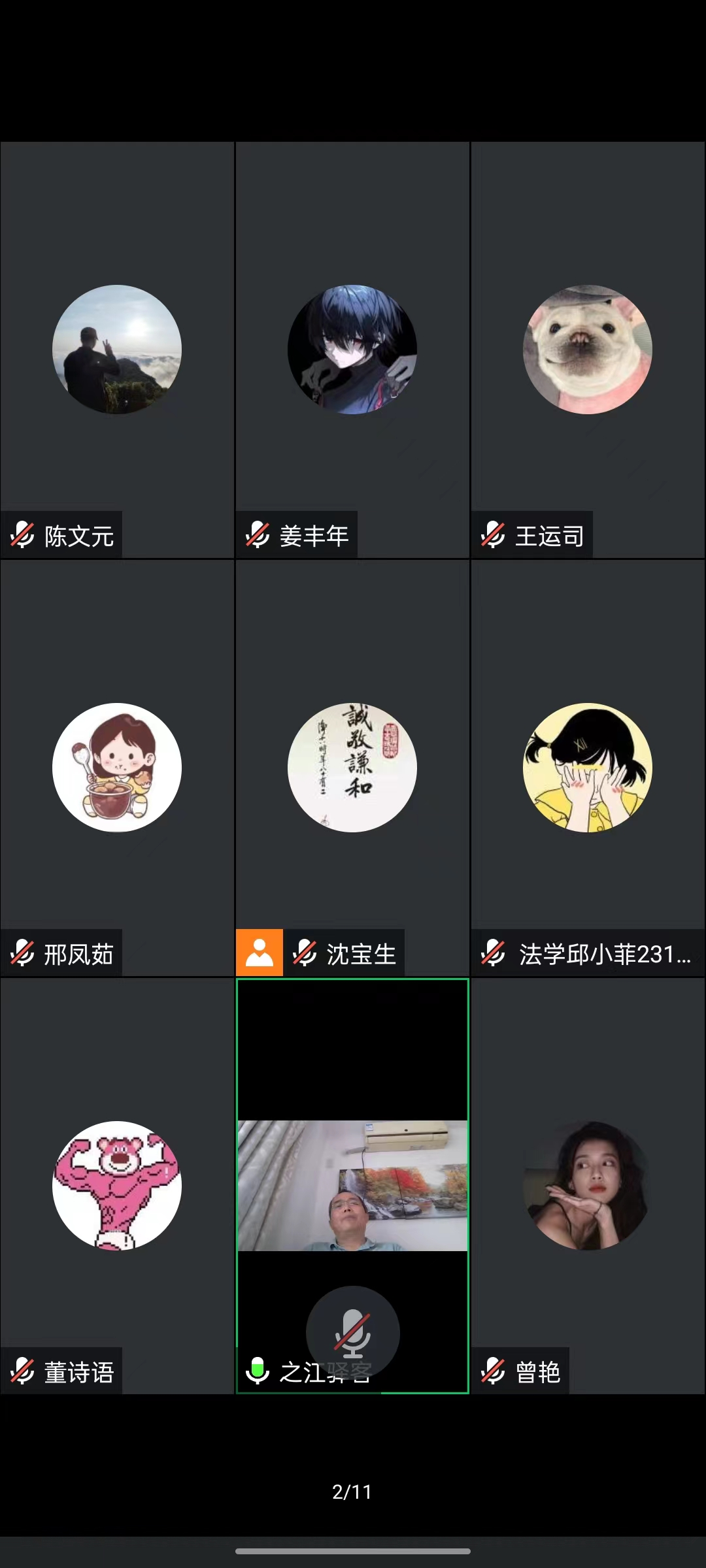Select 邢凤茹's participant tile
Image resolution: width=706 pixels, height=1568 pixels.
[117, 768]
